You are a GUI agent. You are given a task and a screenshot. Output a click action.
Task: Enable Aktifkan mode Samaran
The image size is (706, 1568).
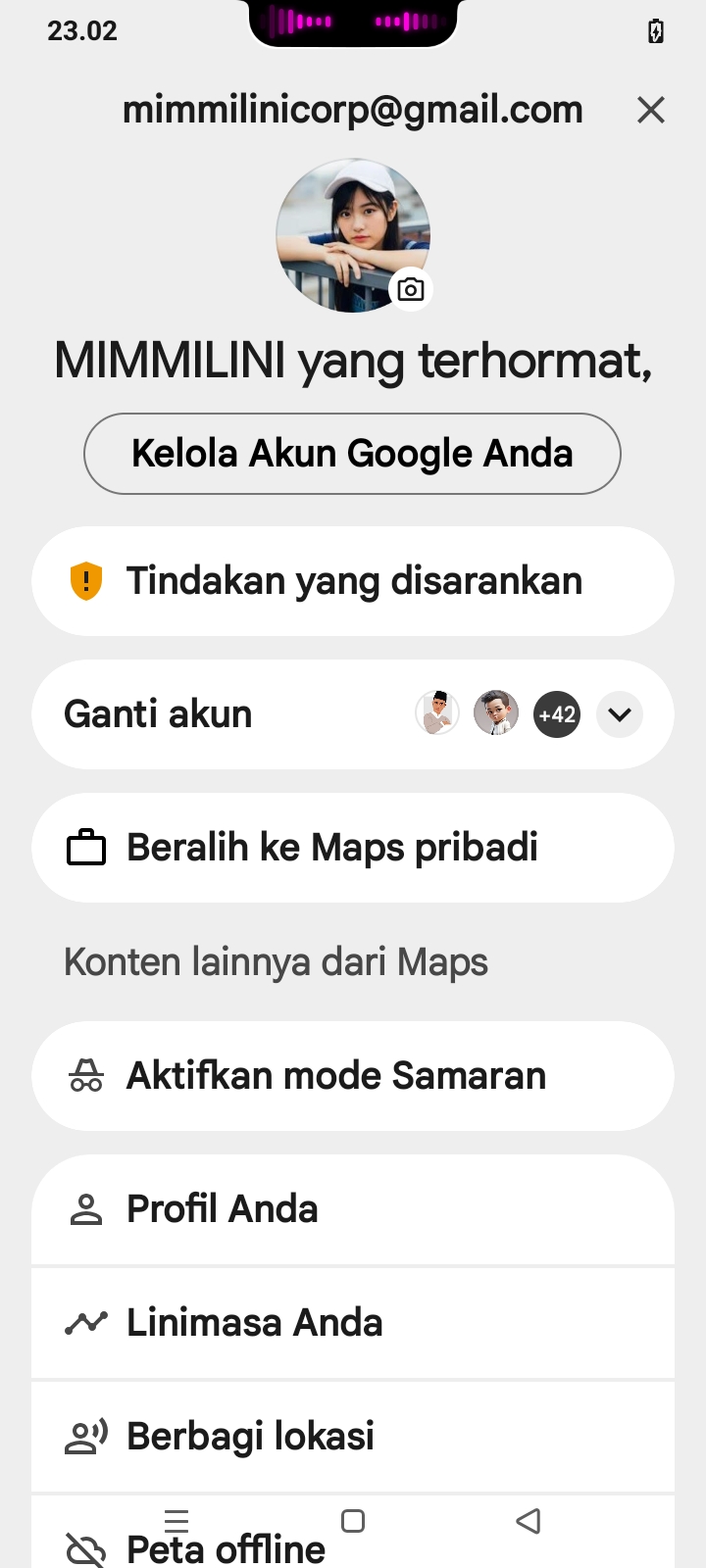pyautogui.click(x=352, y=1076)
